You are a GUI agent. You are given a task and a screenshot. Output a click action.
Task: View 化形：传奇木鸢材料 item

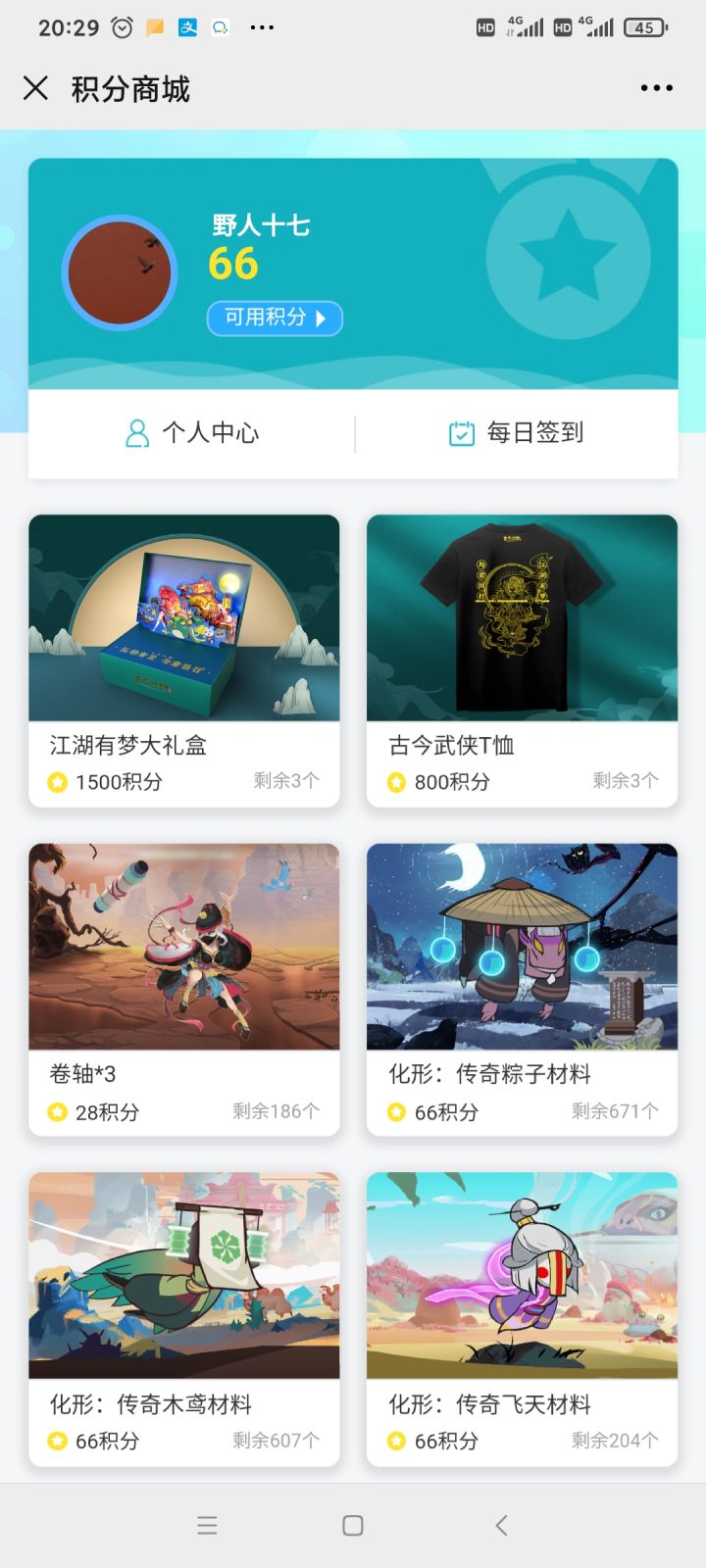184,1318
